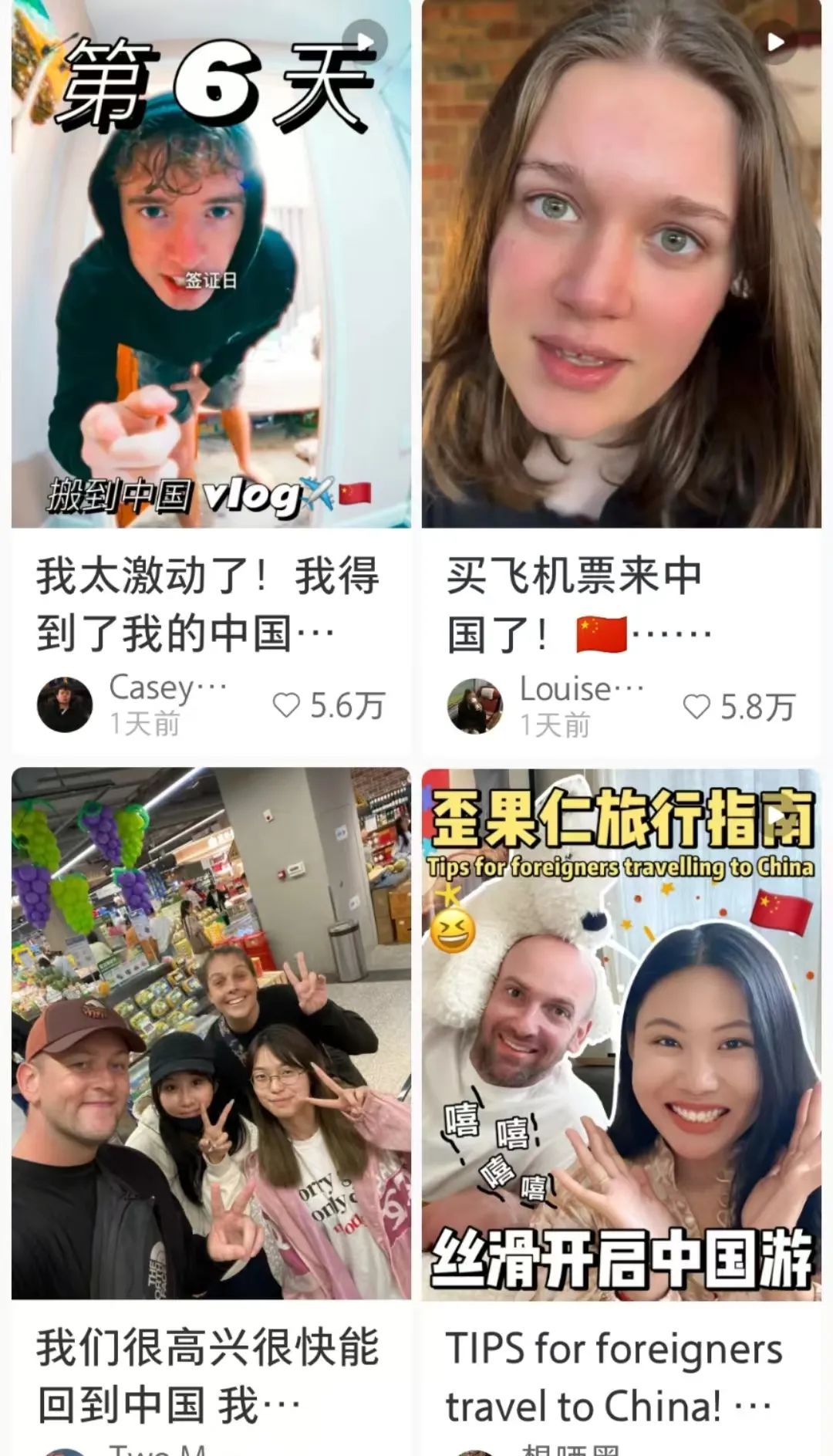Screen dimensions: 833x1456
Task: Open Casey's profile avatar
Action: coord(65,704)
